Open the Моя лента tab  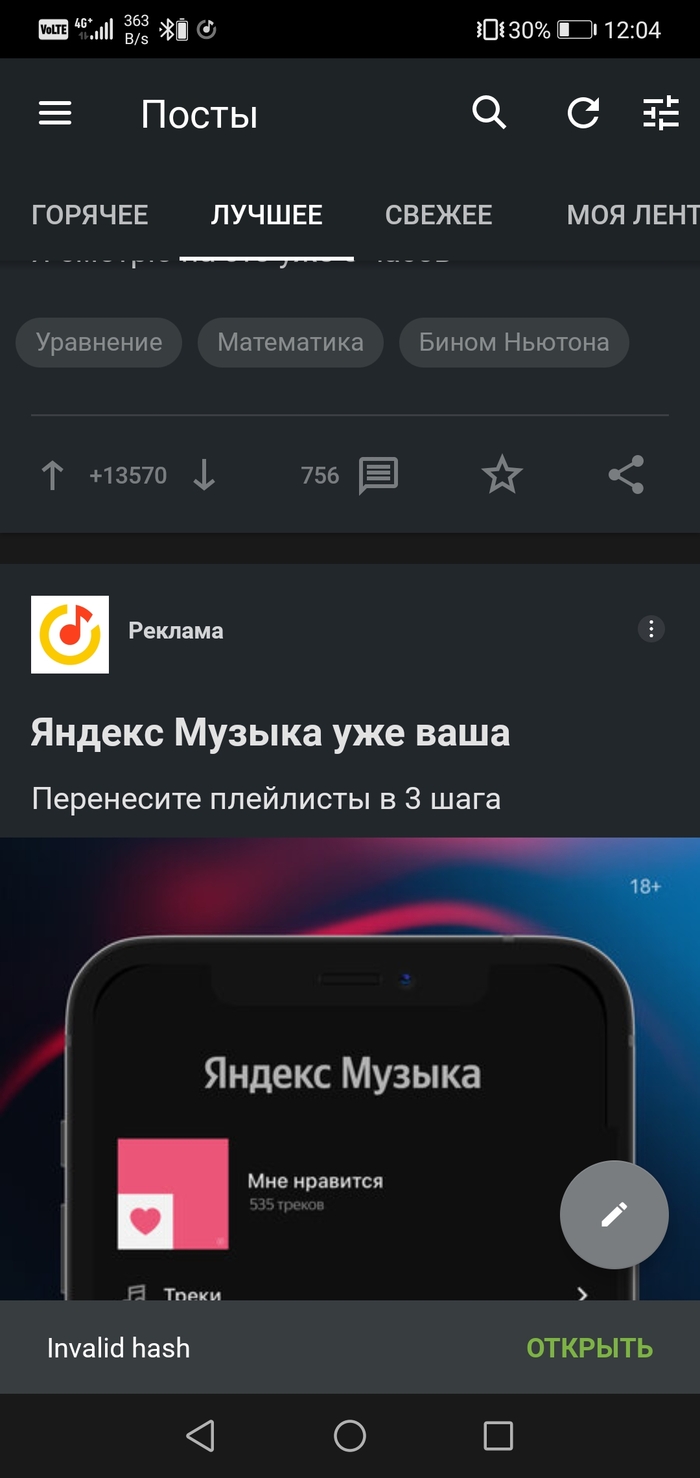(631, 215)
